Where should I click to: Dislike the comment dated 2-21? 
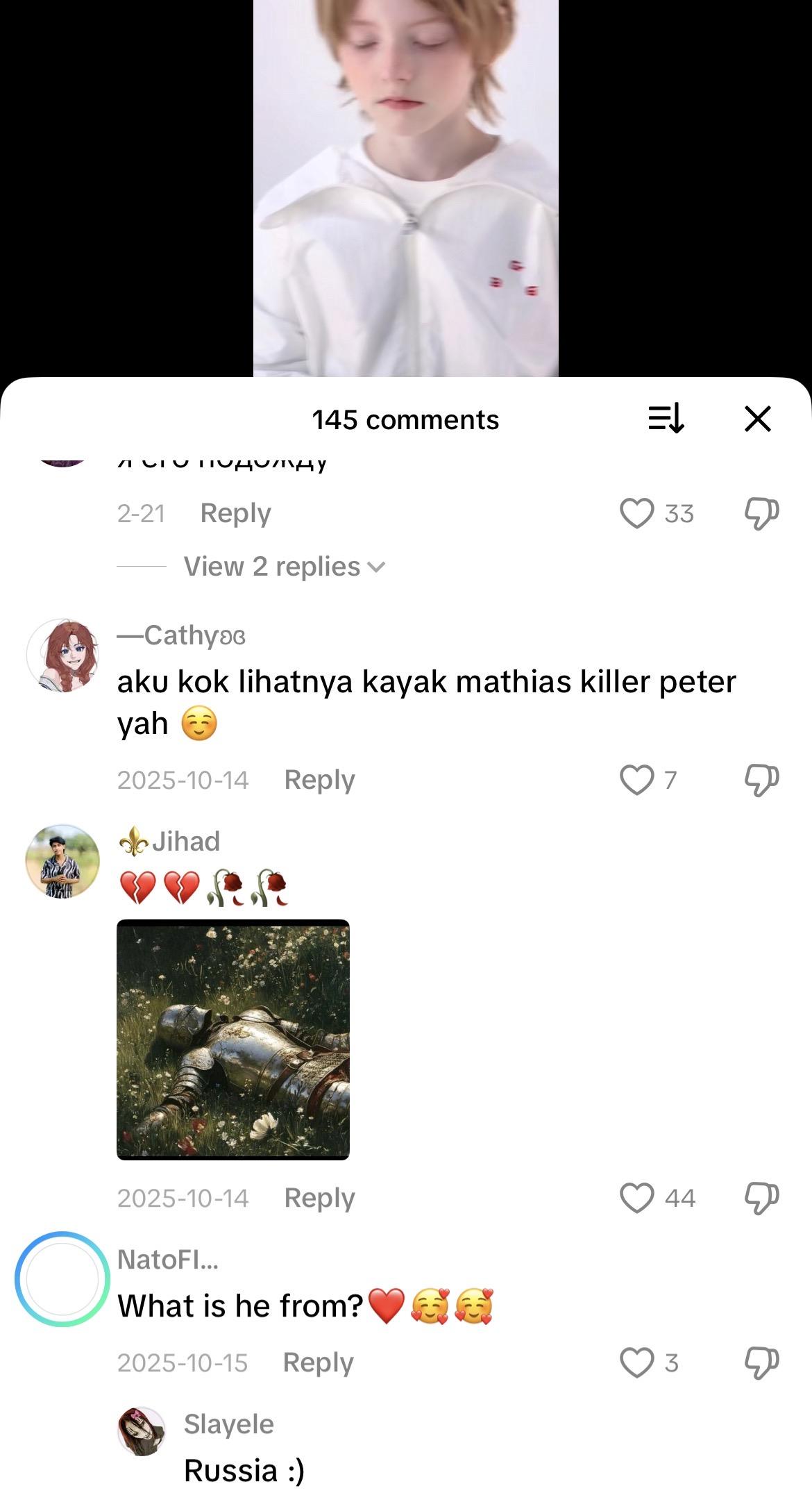(761, 513)
